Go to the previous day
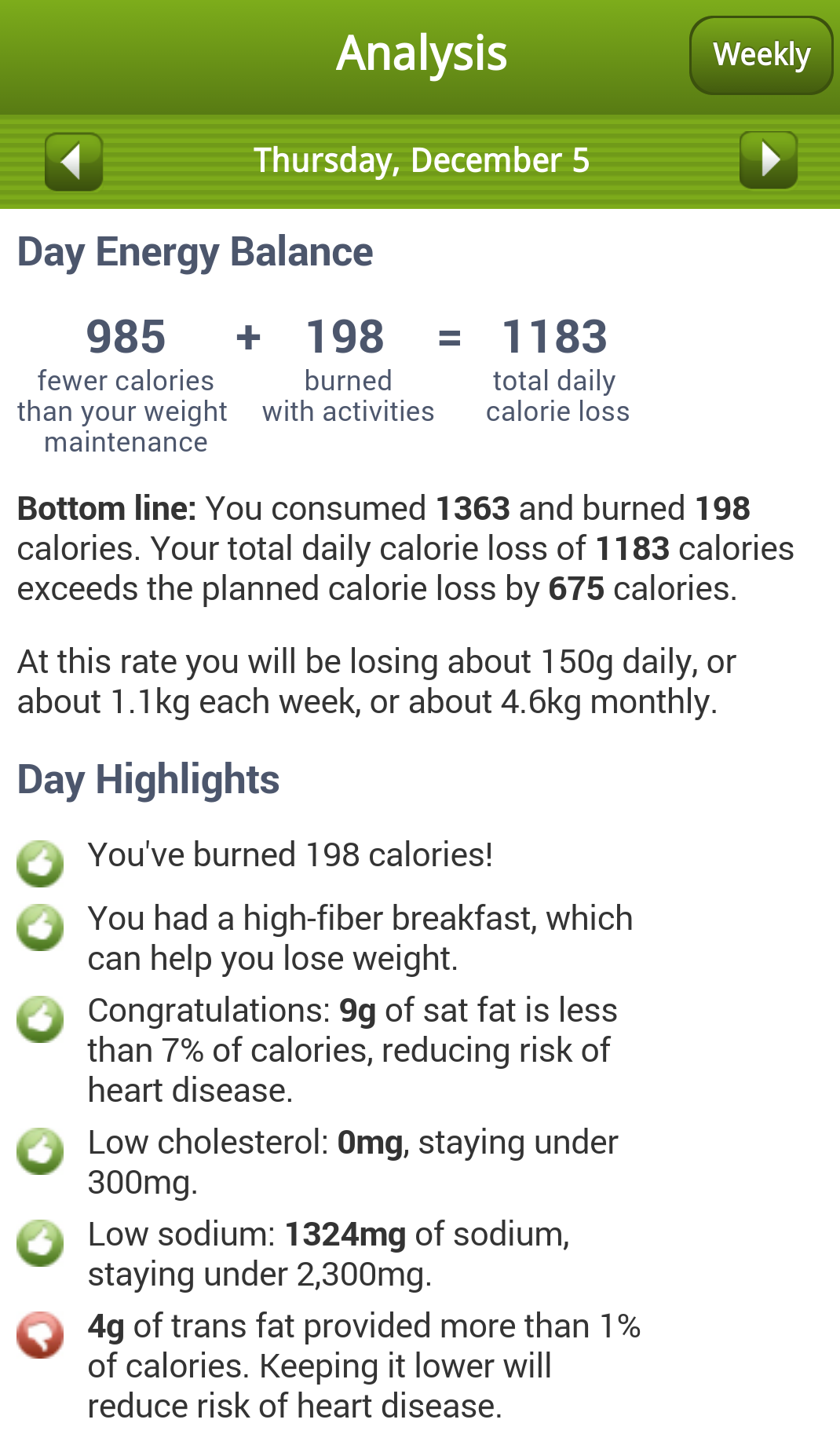The height and width of the screenshot is (1445, 840). point(74,162)
